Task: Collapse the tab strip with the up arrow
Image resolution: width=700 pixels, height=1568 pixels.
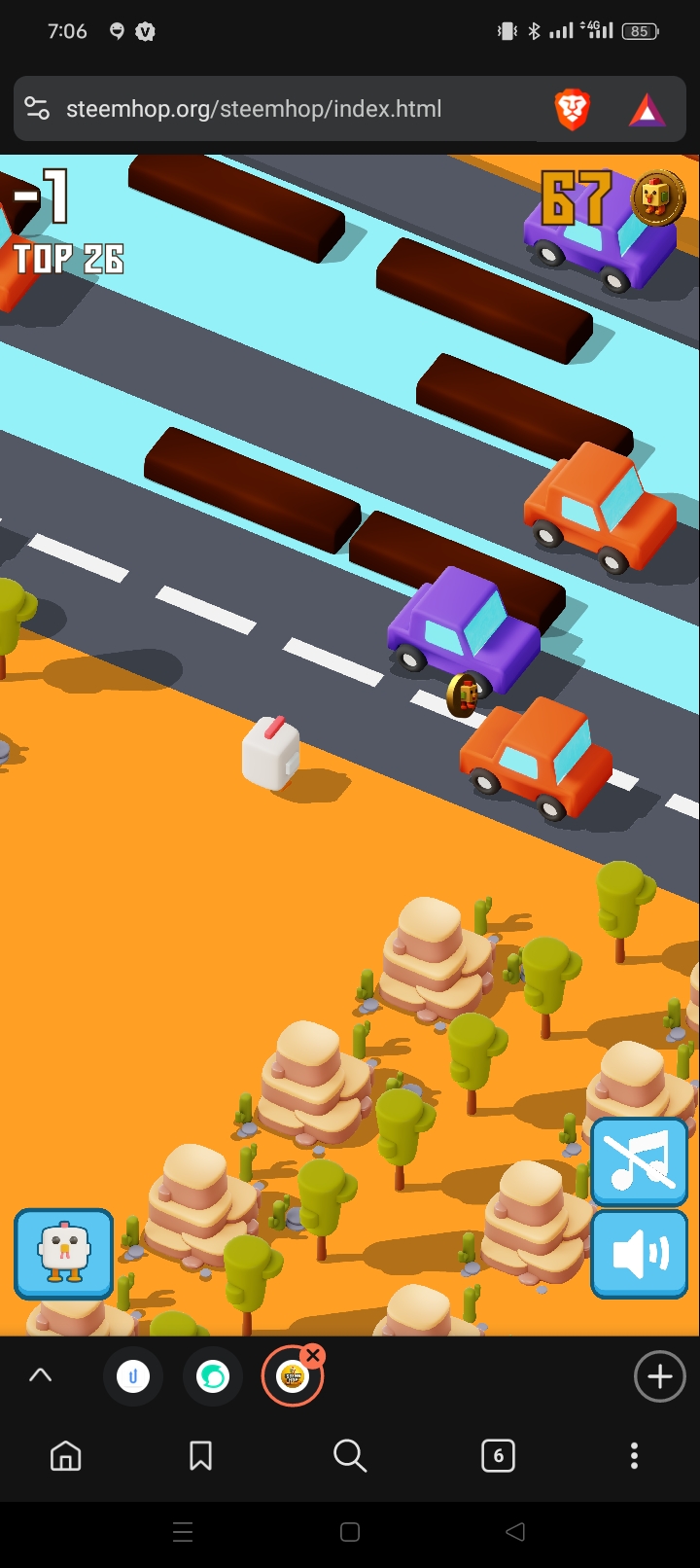Action: pos(40,1375)
